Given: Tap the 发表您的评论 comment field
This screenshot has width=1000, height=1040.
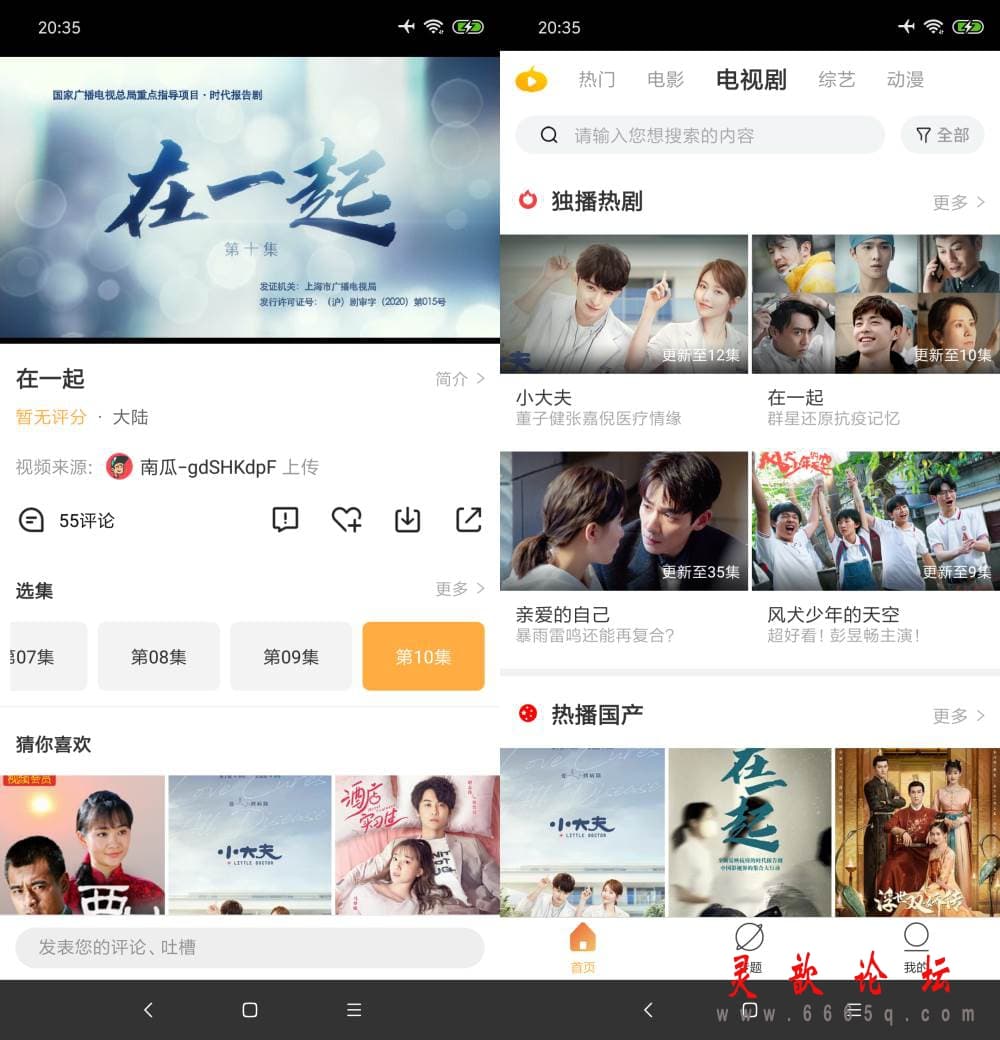Looking at the screenshot, I should click(x=249, y=947).
